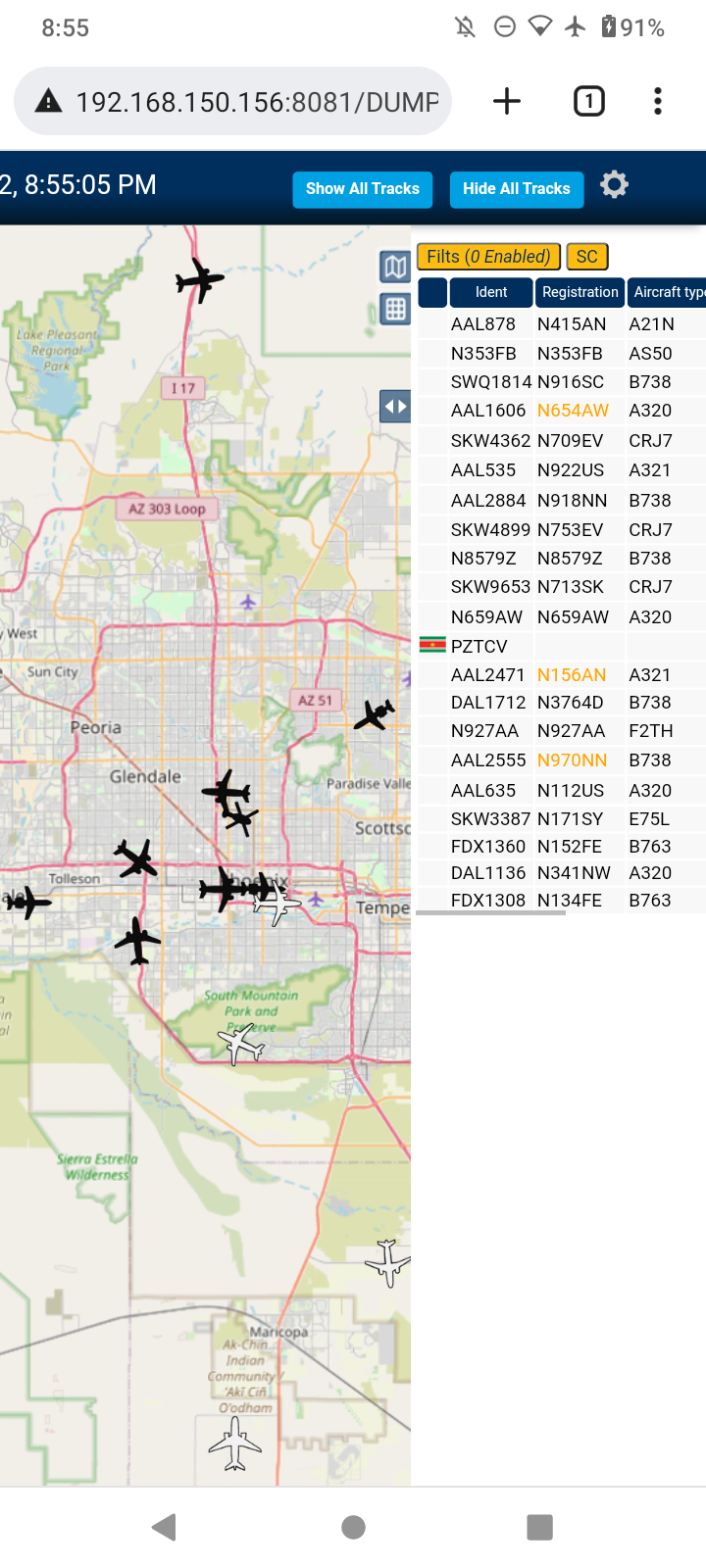Tap the sidebar expand arrows button
Image resolution: width=706 pixels, height=1568 pixels.
(395, 406)
